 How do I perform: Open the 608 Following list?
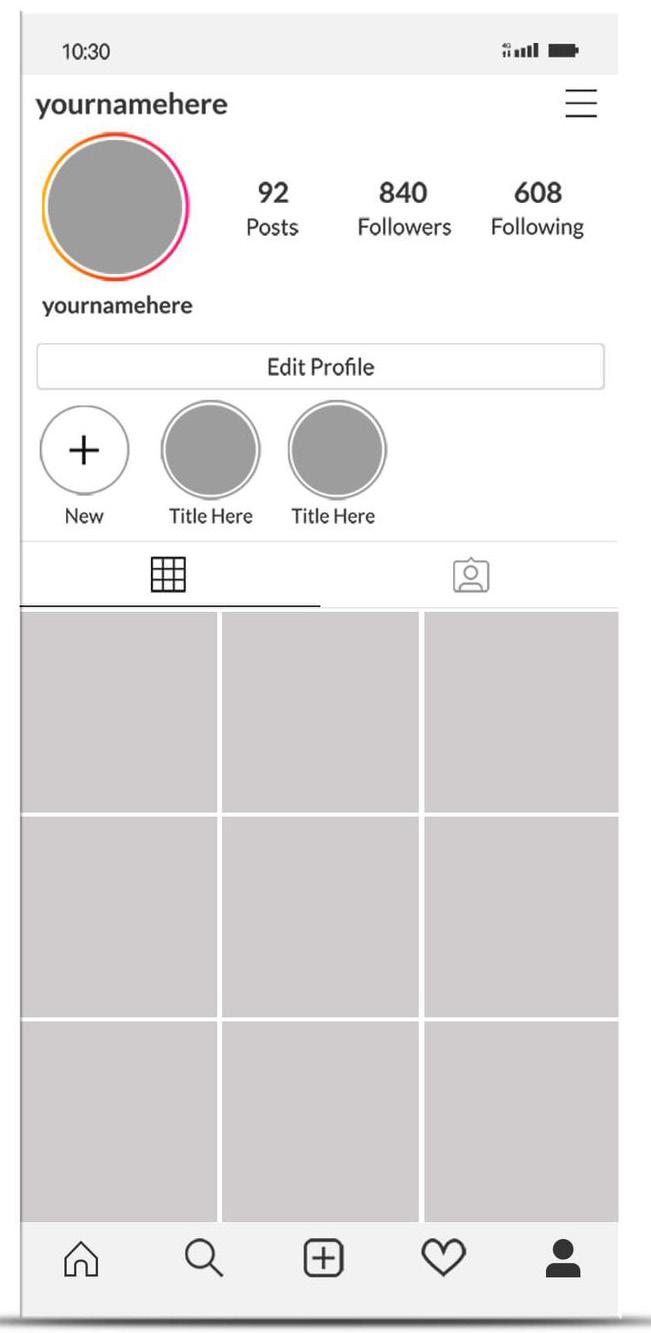(537, 208)
